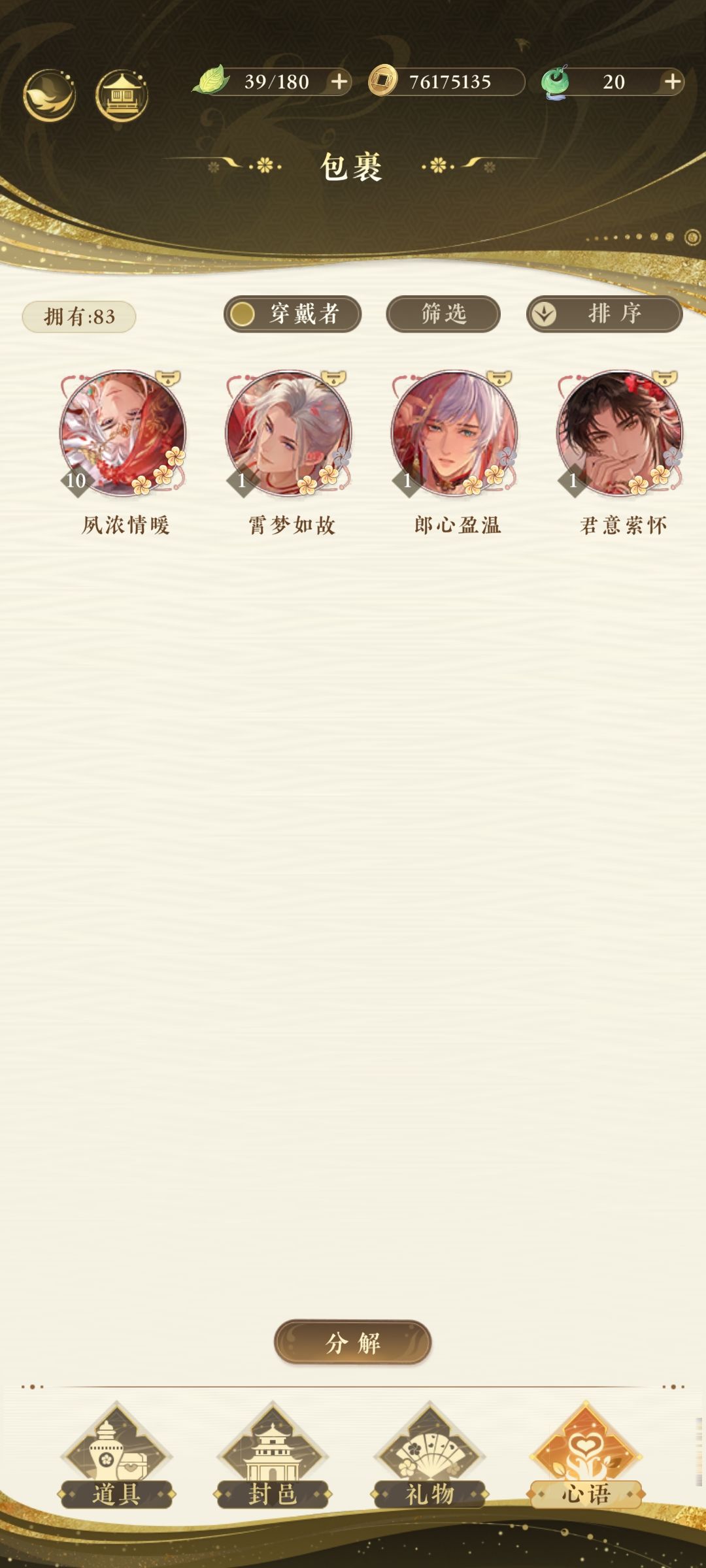Switch to the 封邑 tab
Image resolution: width=706 pixels, height=1568 pixels.
pos(273,1456)
